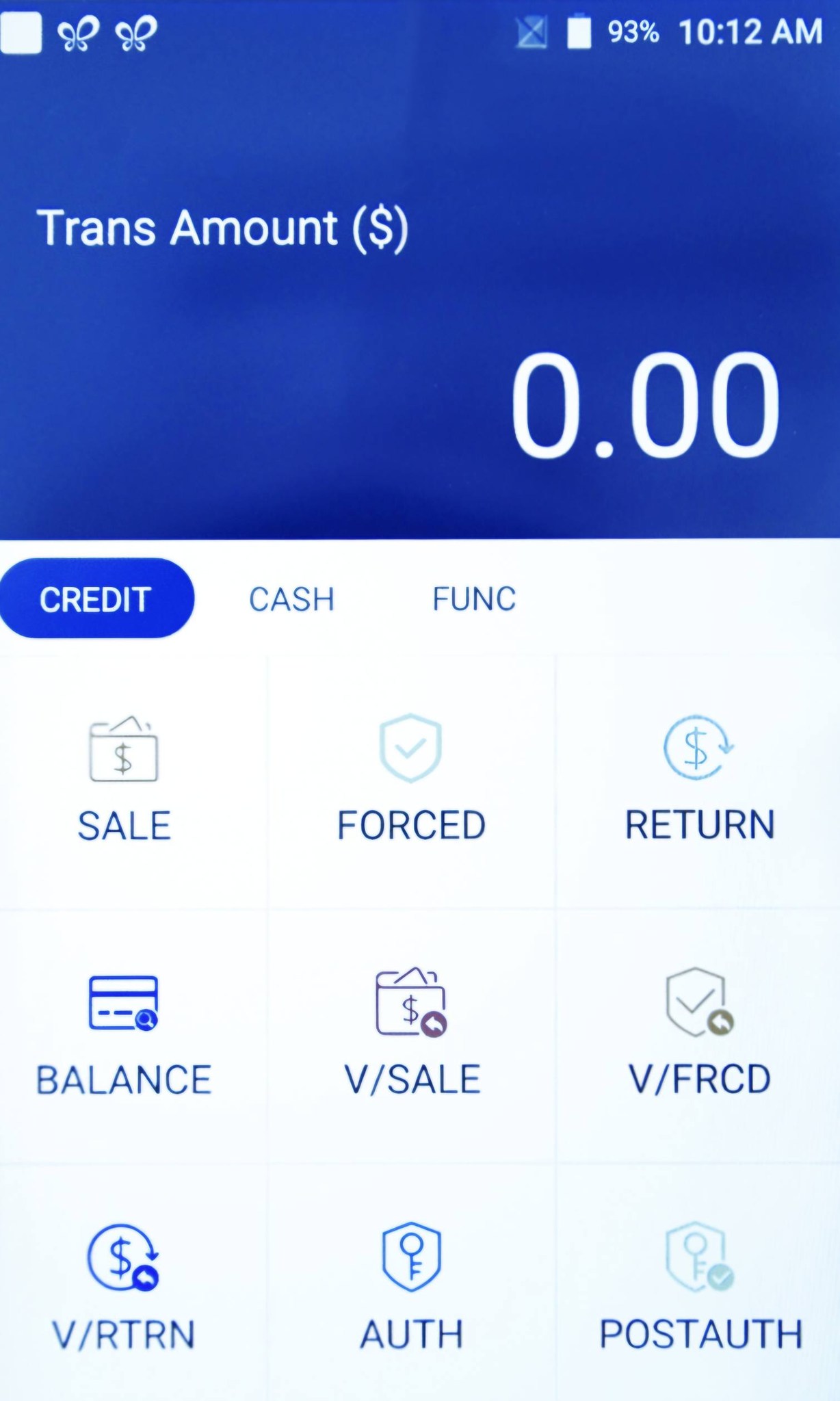This screenshot has width=840, height=1401.
Task: Begin a RETURN transaction
Action: point(699,780)
